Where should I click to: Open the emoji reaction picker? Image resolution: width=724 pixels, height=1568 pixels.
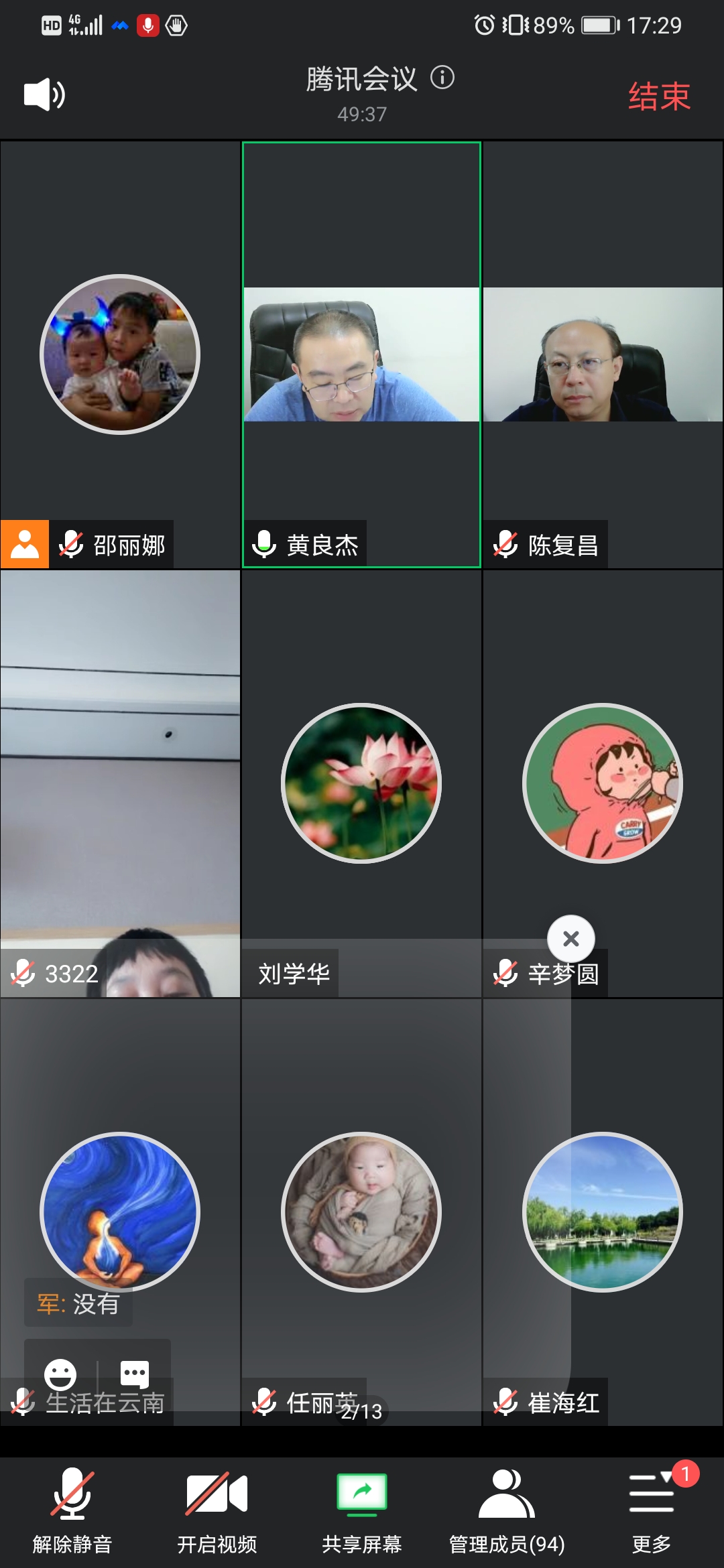[60, 1374]
